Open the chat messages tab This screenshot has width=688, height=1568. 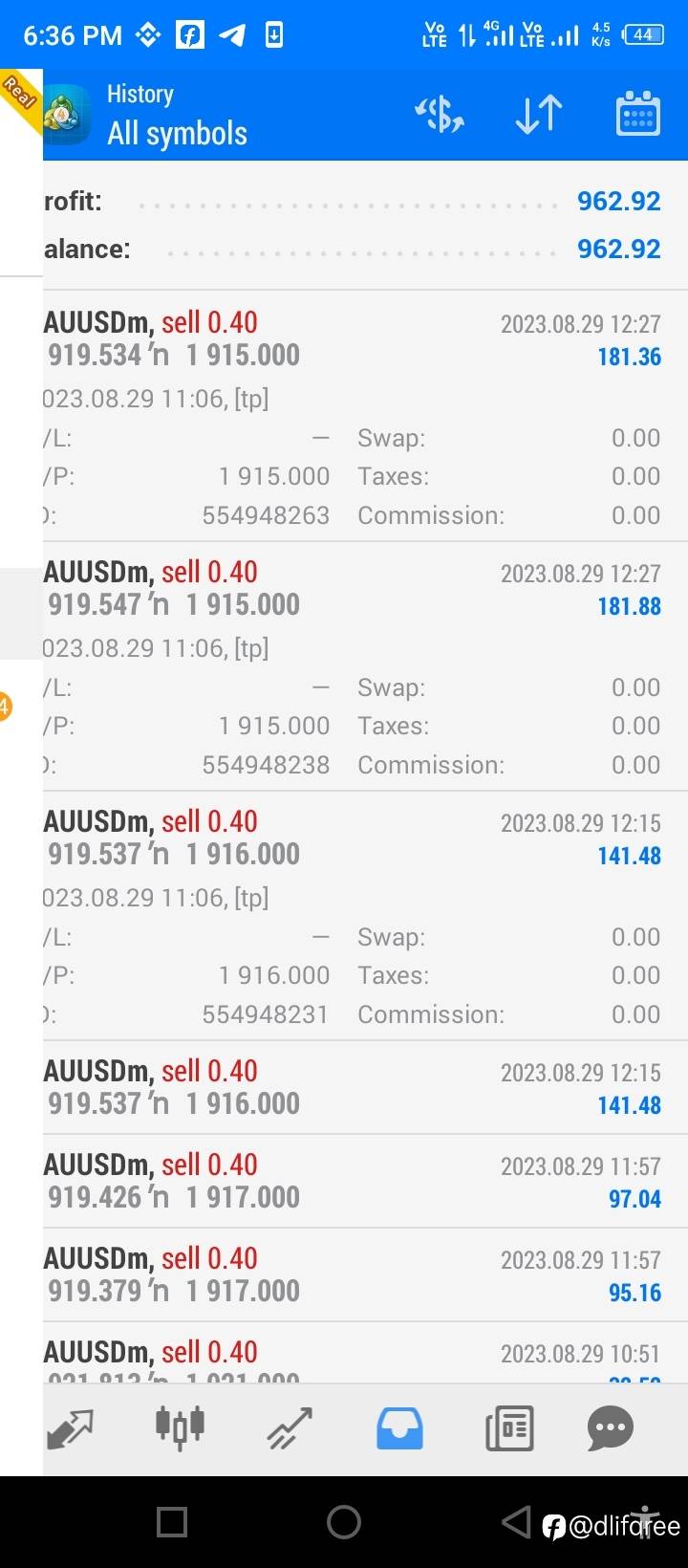(x=611, y=1429)
